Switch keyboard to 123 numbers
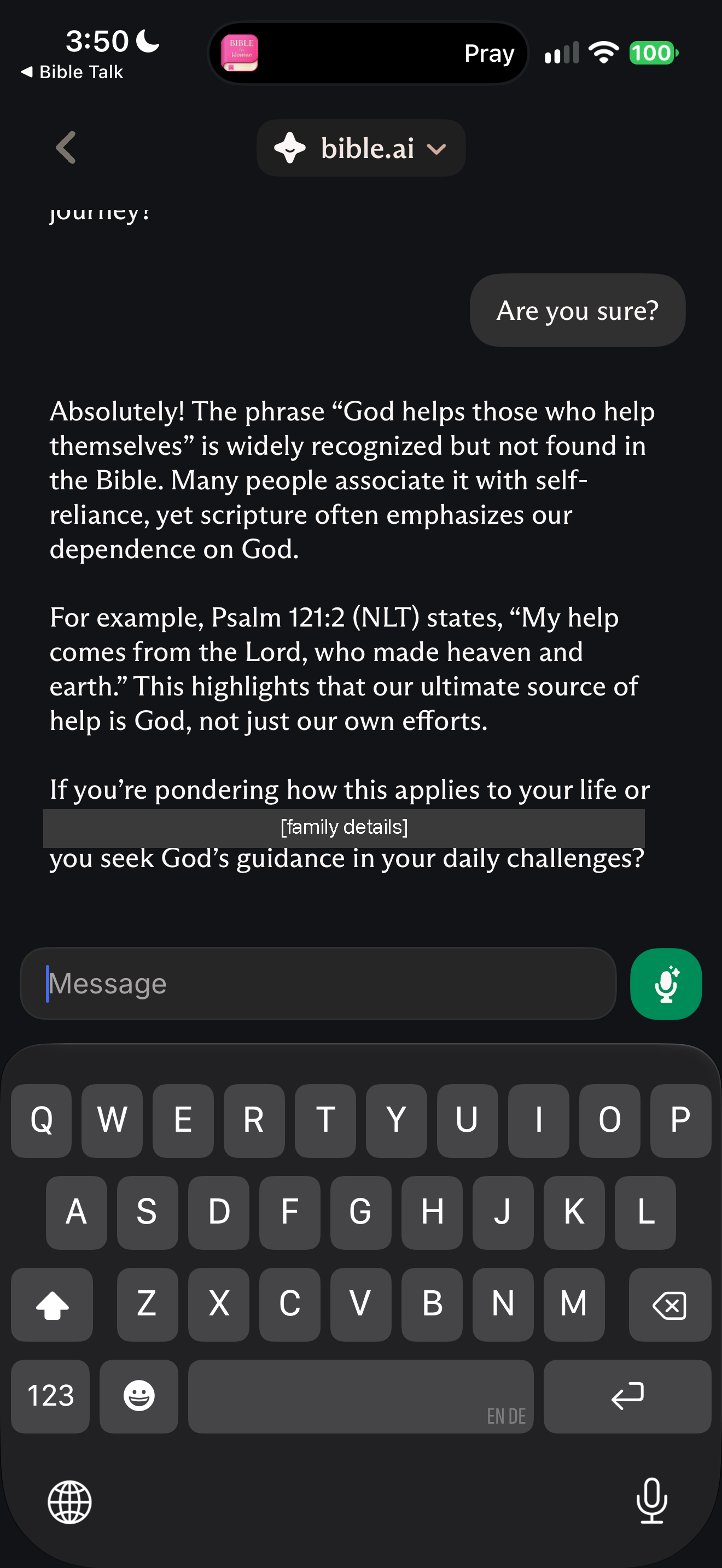Viewport: 722px width, 1568px height. click(50, 1396)
